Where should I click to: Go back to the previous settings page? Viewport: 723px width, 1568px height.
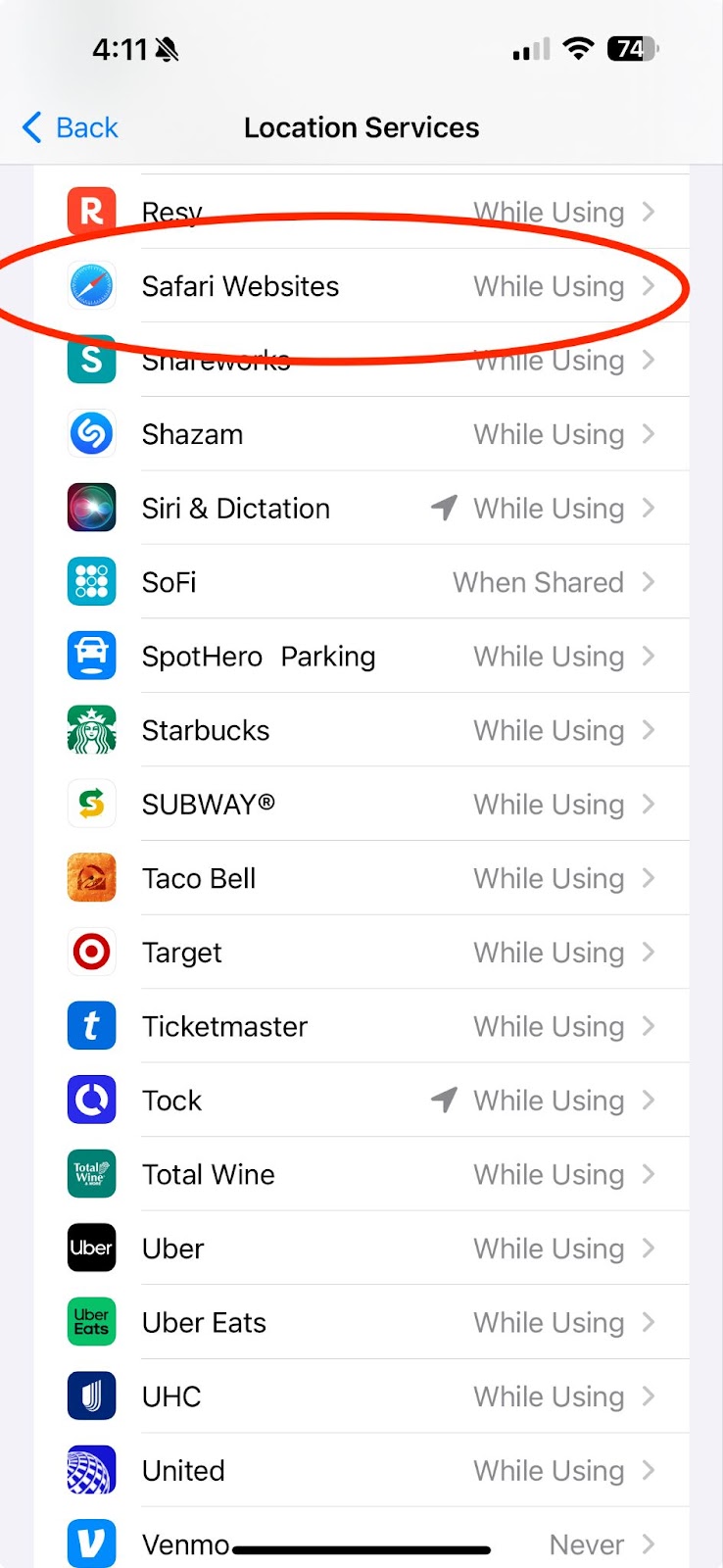pyautogui.click(x=71, y=127)
